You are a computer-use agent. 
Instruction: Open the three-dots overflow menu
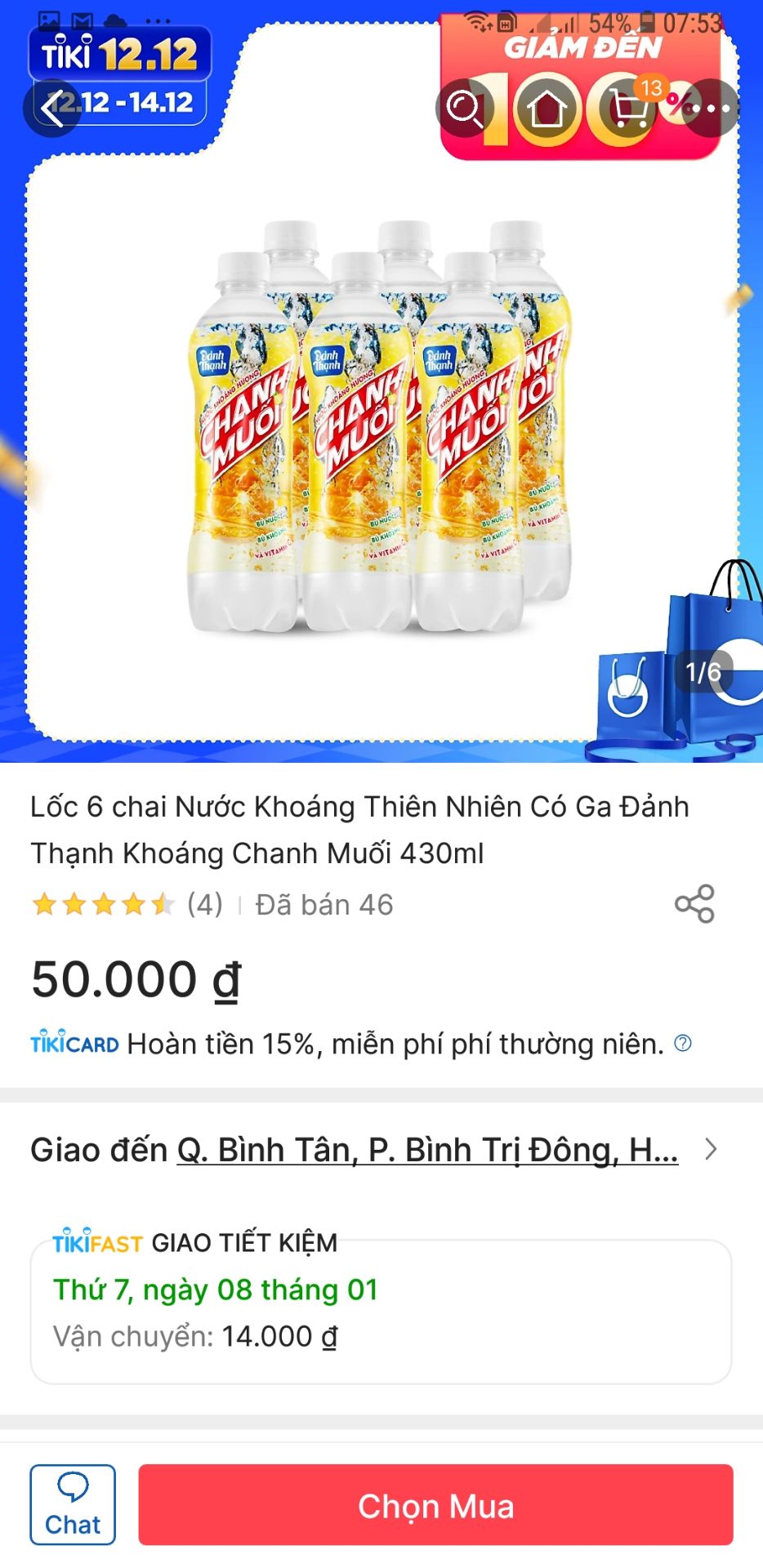point(711,107)
